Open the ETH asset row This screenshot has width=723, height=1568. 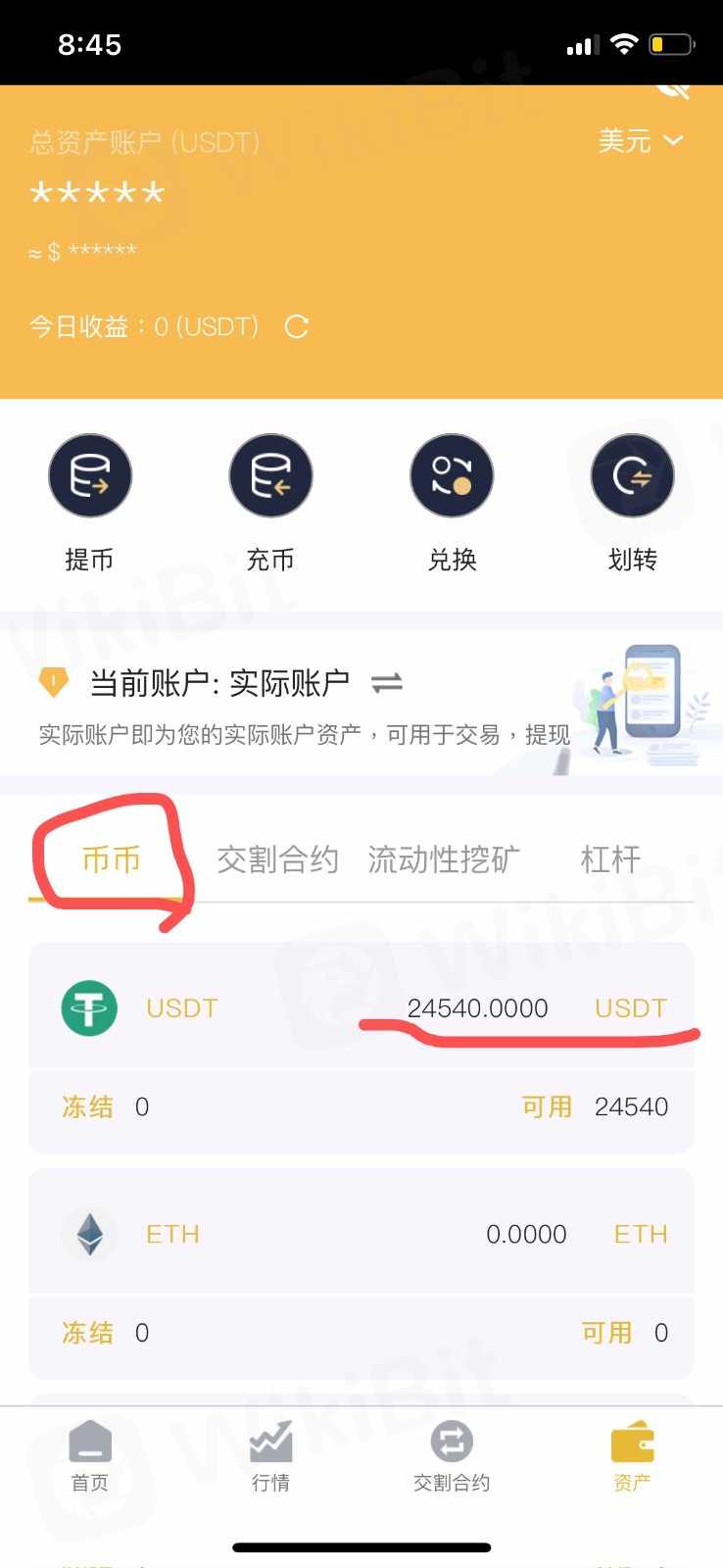tap(361, 1234)
